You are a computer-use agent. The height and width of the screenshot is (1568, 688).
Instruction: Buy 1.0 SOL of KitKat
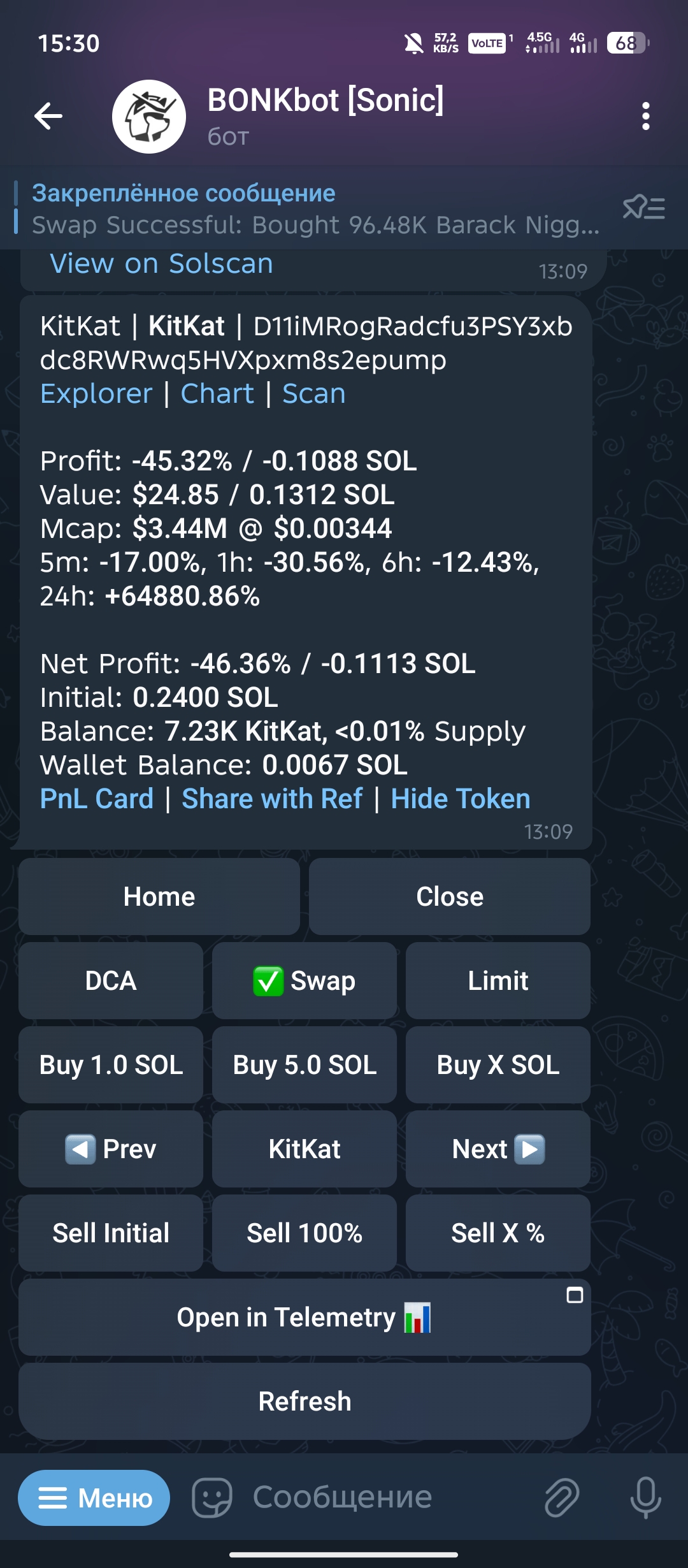[111, 1065]
